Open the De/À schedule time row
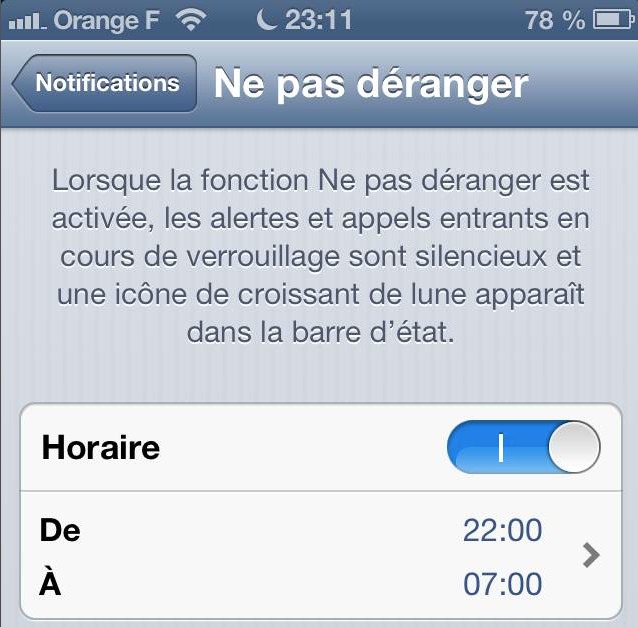This screenshot has height=627, width=638. [320, 556]
